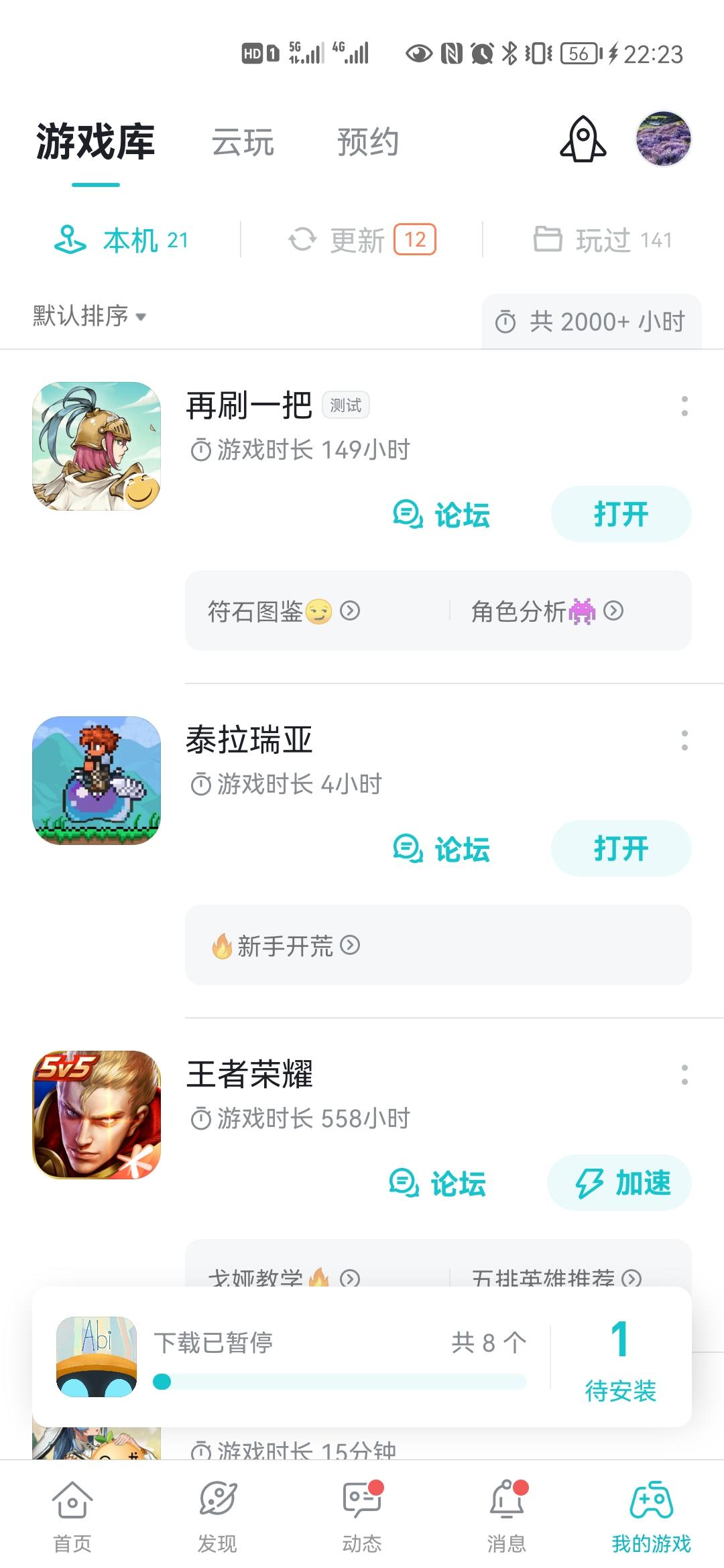Tap 打开 to launch 再刷一把
The image size is (724, 1568).
621,515
